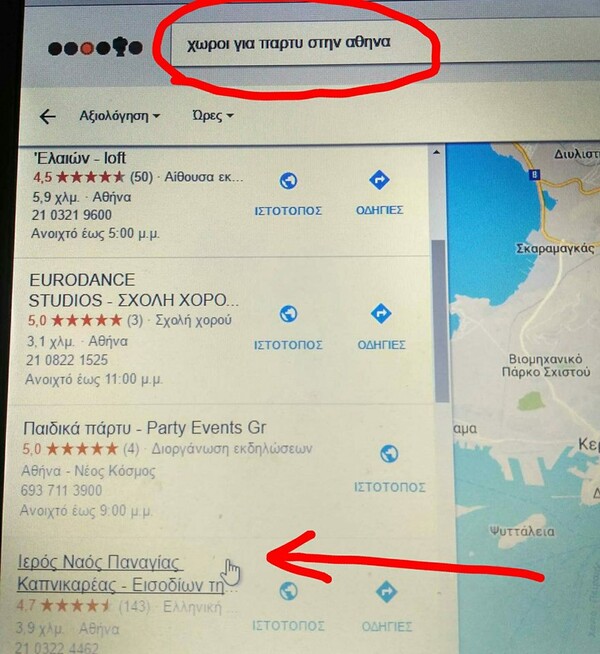The width and height of the screenshot is (600, 654).
Task: Go back with the left arrow
Action: (x=47, y=116)
